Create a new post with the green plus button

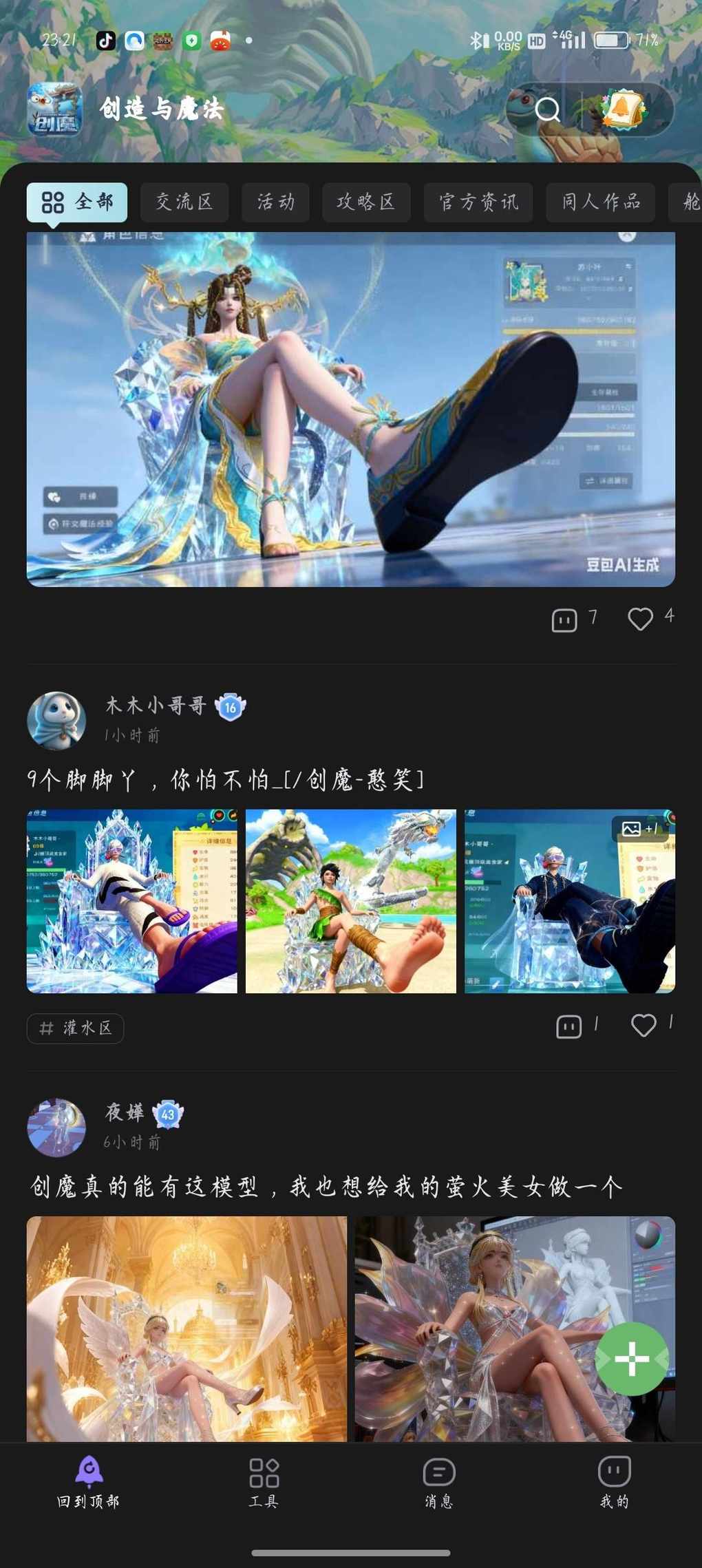point(632,1359)
